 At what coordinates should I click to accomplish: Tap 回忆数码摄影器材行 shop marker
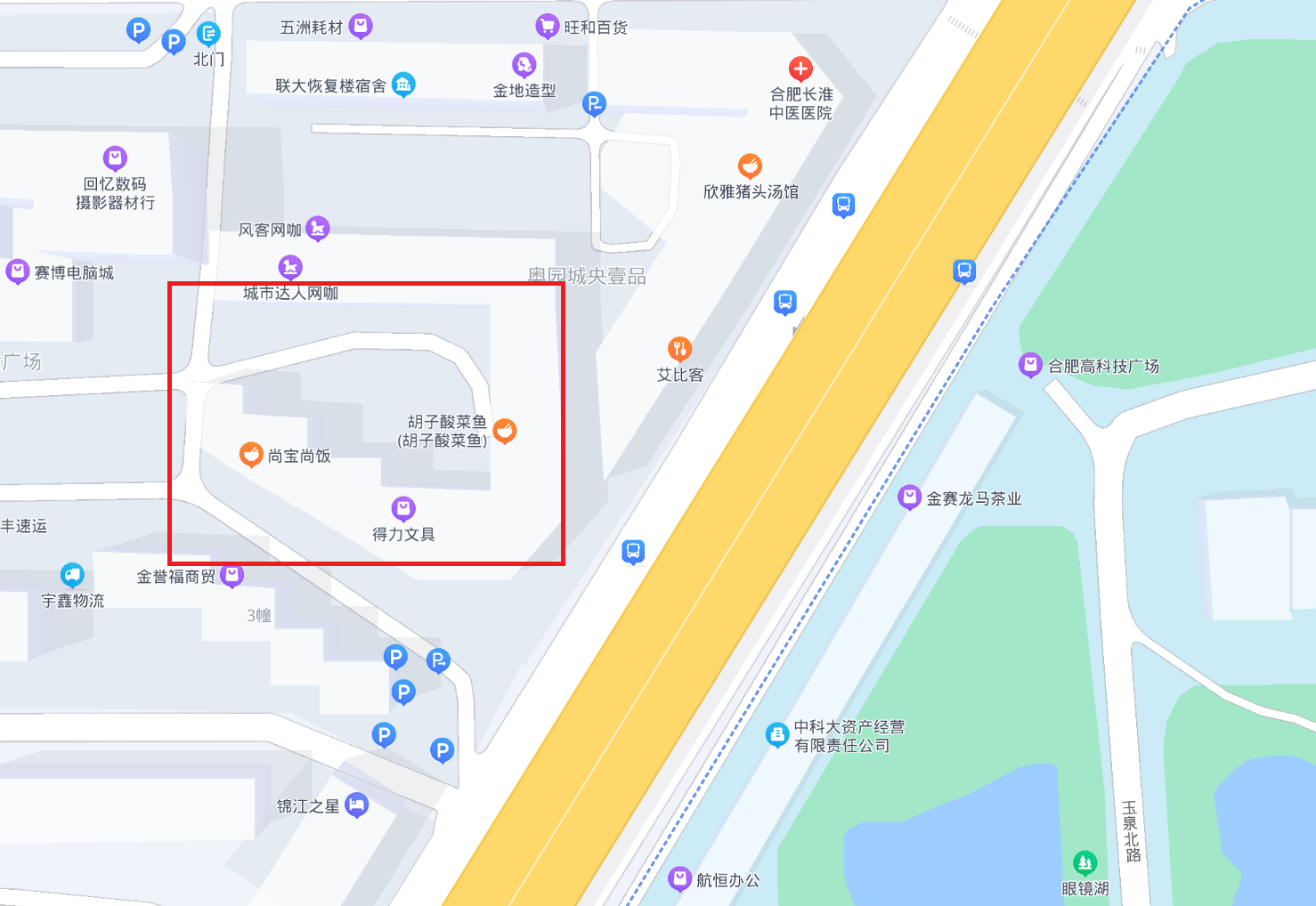pyautogui.click(x=115, y=158)
